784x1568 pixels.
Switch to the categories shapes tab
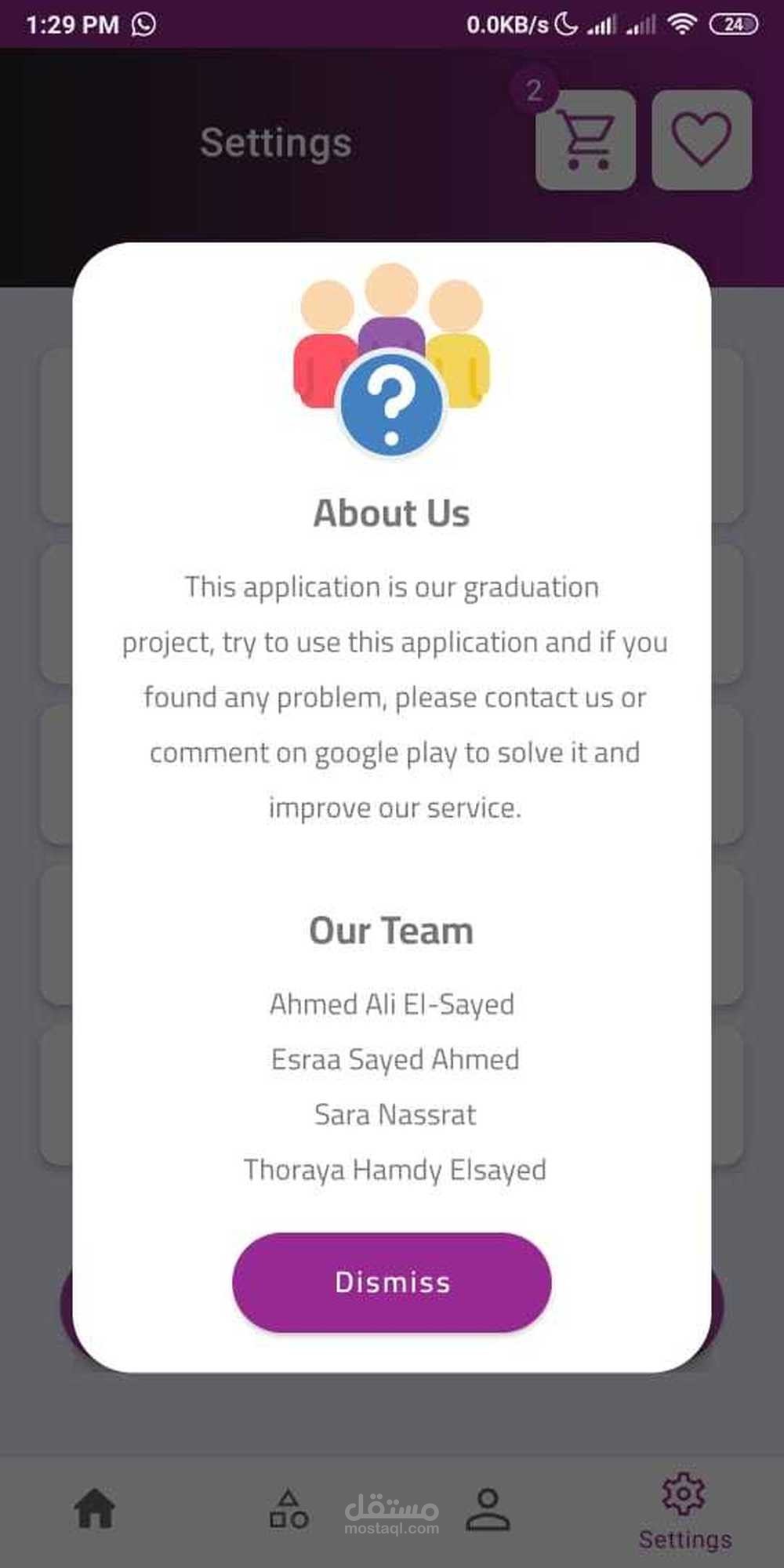[x=289, y=1509]
